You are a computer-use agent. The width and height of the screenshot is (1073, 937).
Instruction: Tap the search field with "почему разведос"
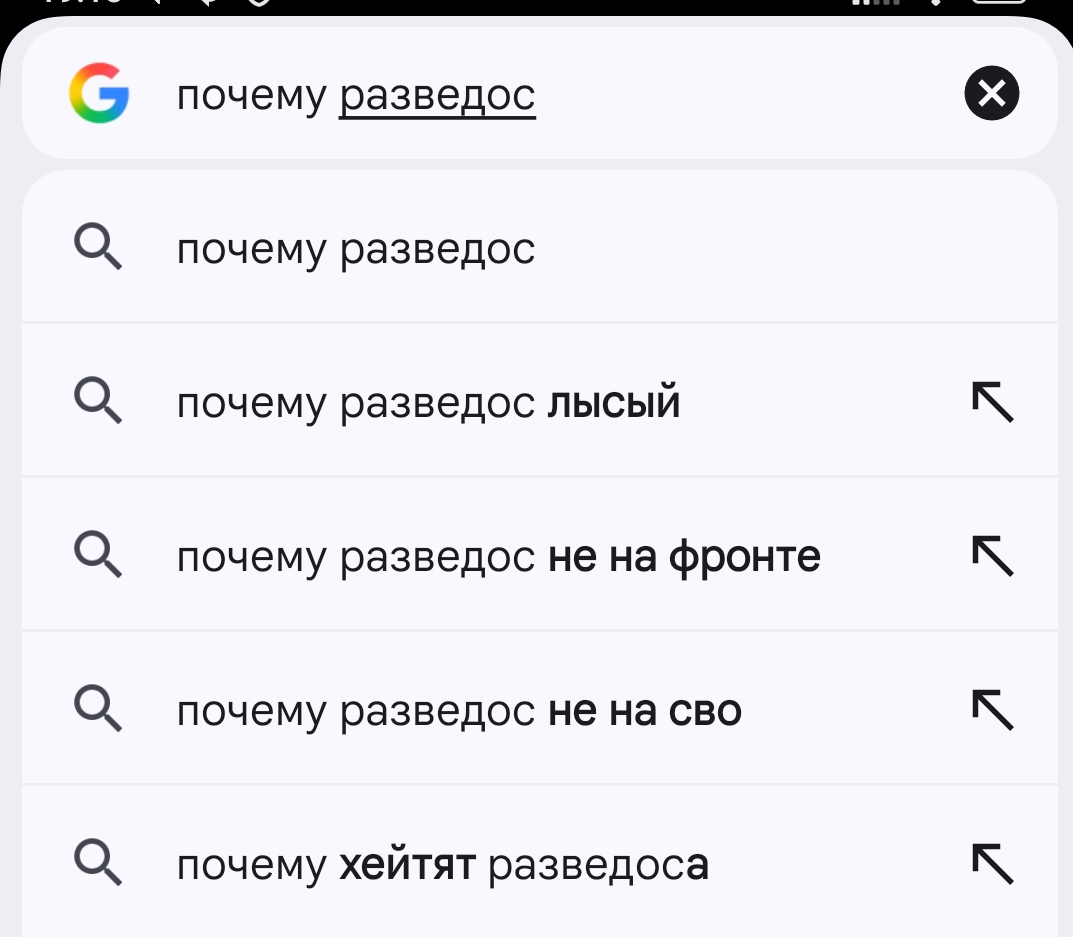point(500,95)
